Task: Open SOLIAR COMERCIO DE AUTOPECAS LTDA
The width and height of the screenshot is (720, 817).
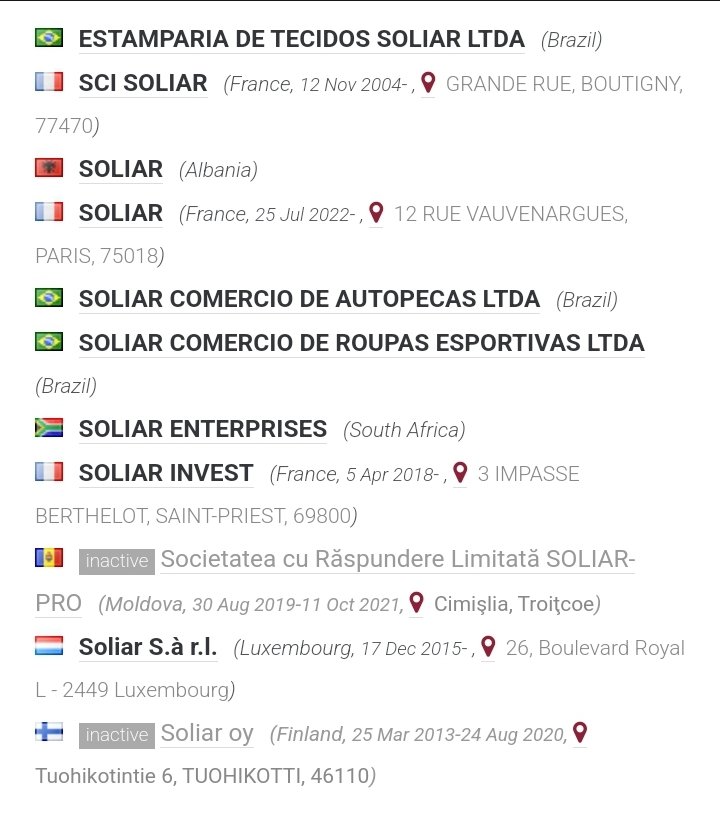Action: [x=309, y=299]
